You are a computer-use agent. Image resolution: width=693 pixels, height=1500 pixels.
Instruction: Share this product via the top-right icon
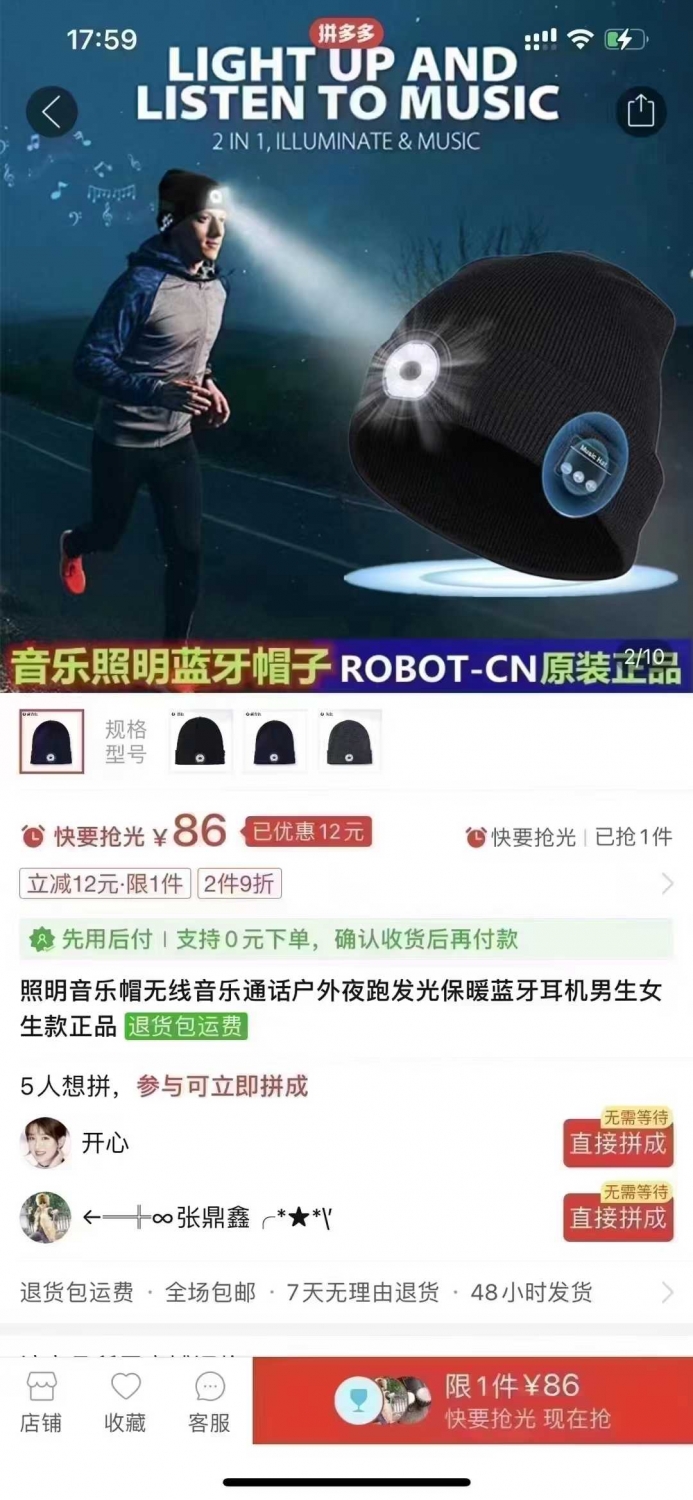point(640,110)
